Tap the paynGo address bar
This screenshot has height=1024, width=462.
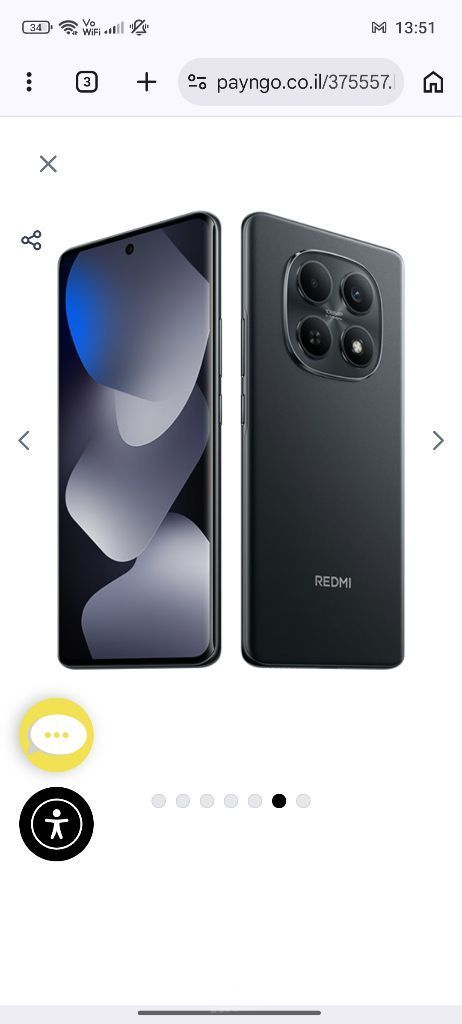point(291,82)
